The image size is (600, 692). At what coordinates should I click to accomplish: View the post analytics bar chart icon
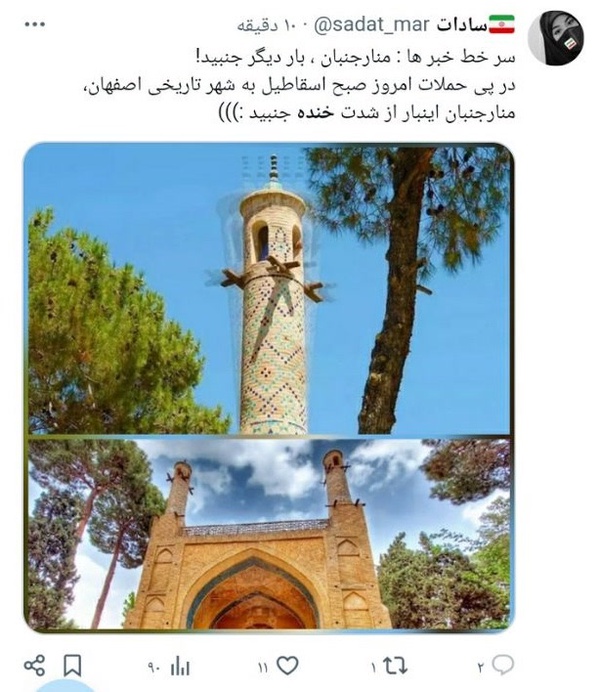pyautogui.click(x=180, y=666)
